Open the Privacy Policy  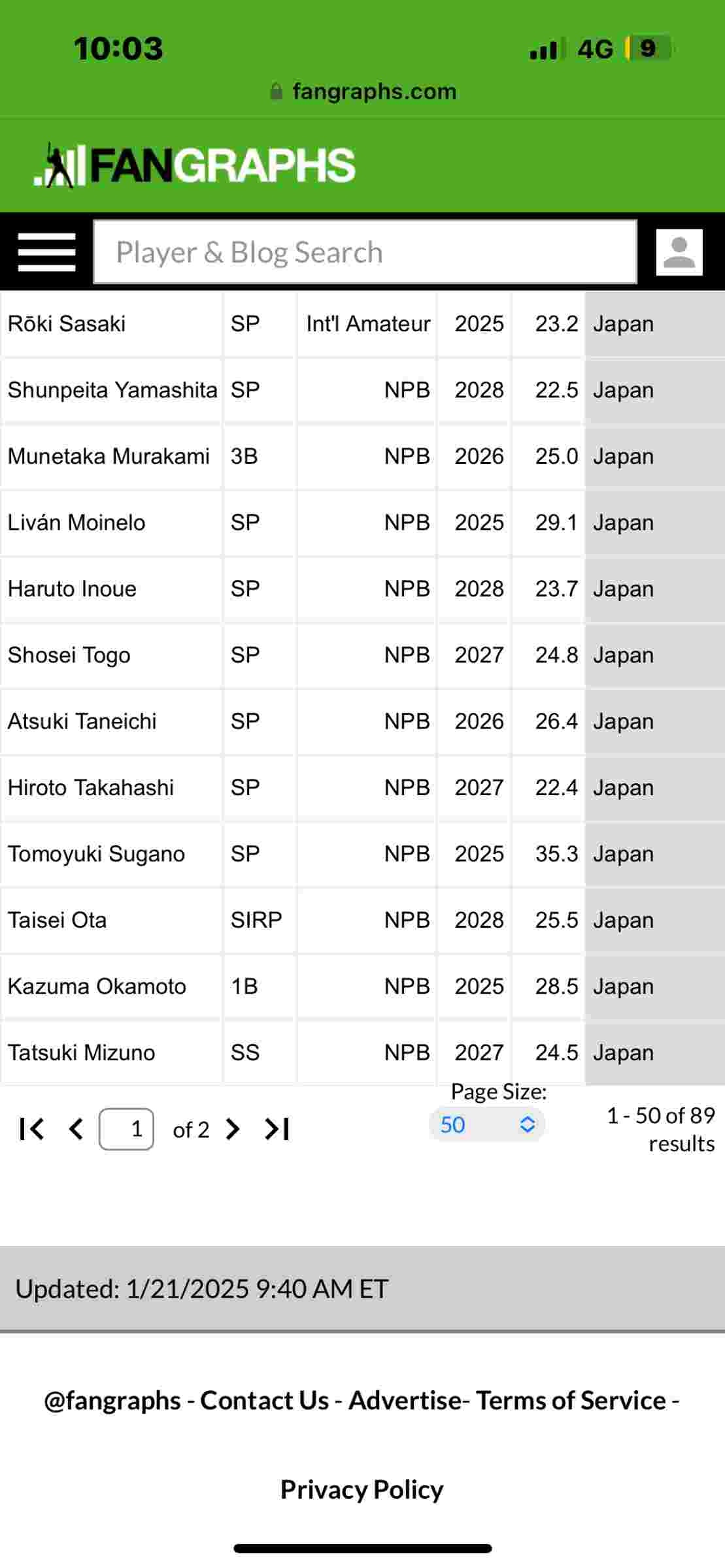(362, 1490)
